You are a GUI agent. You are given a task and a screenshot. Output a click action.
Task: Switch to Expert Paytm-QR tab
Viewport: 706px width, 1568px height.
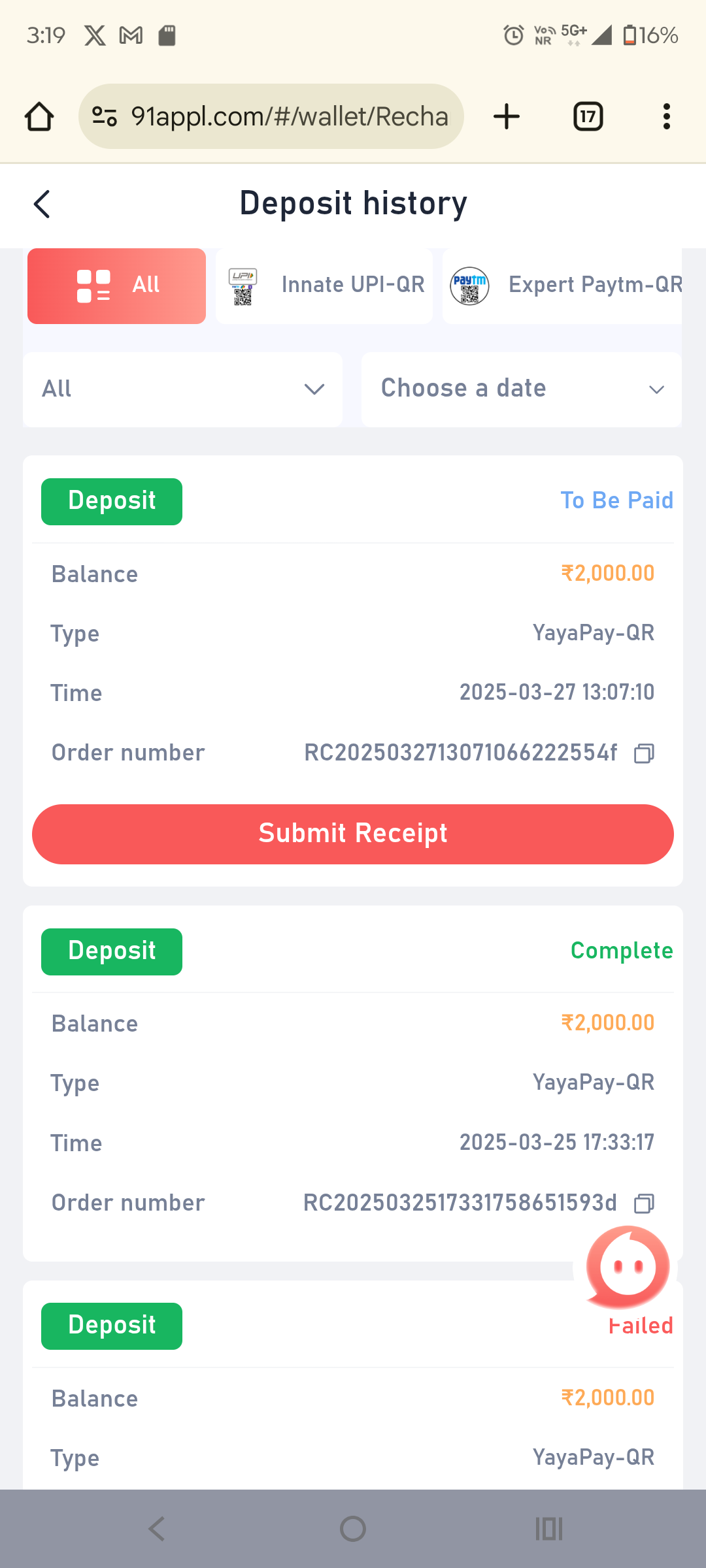click(x=565, y=286)
